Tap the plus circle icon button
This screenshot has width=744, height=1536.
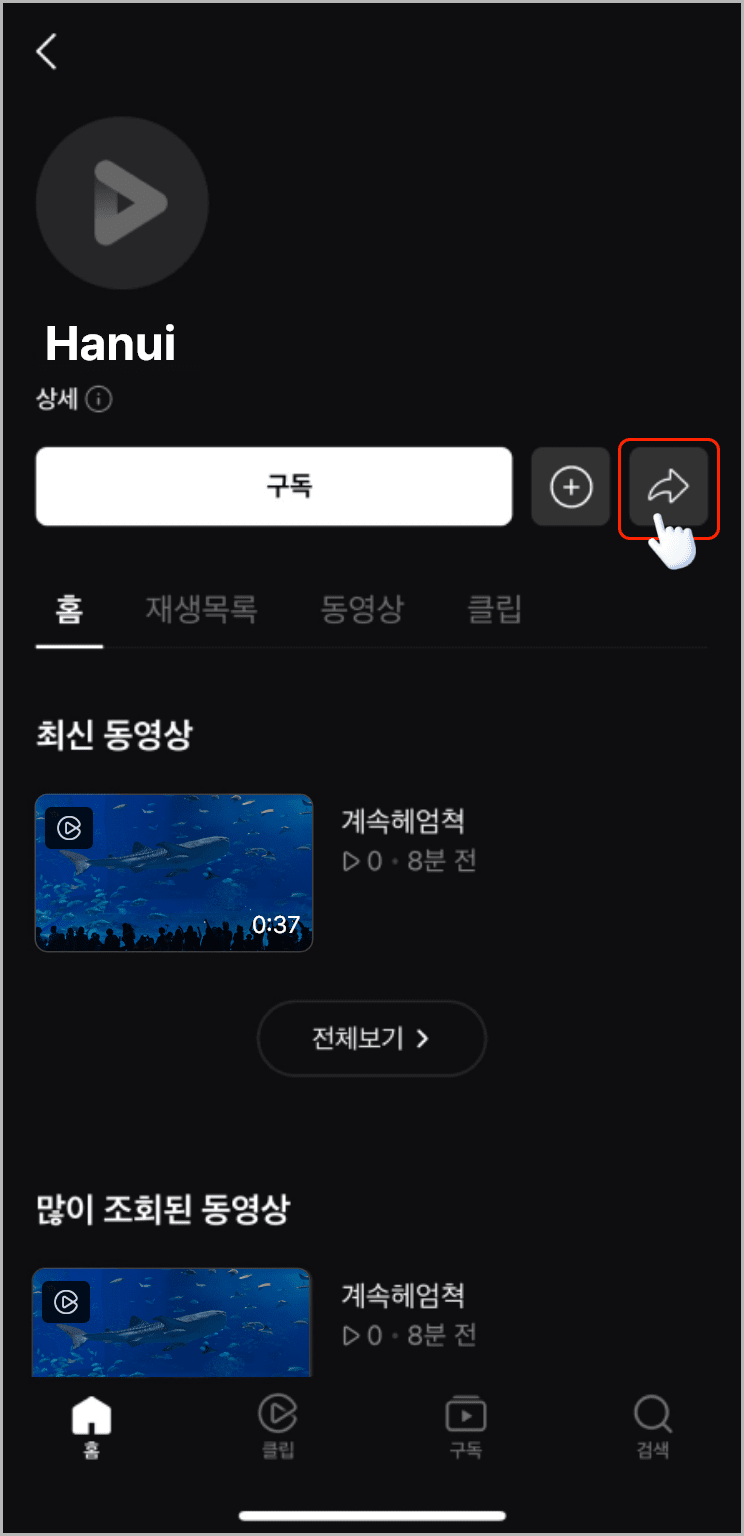coord(571,487)
